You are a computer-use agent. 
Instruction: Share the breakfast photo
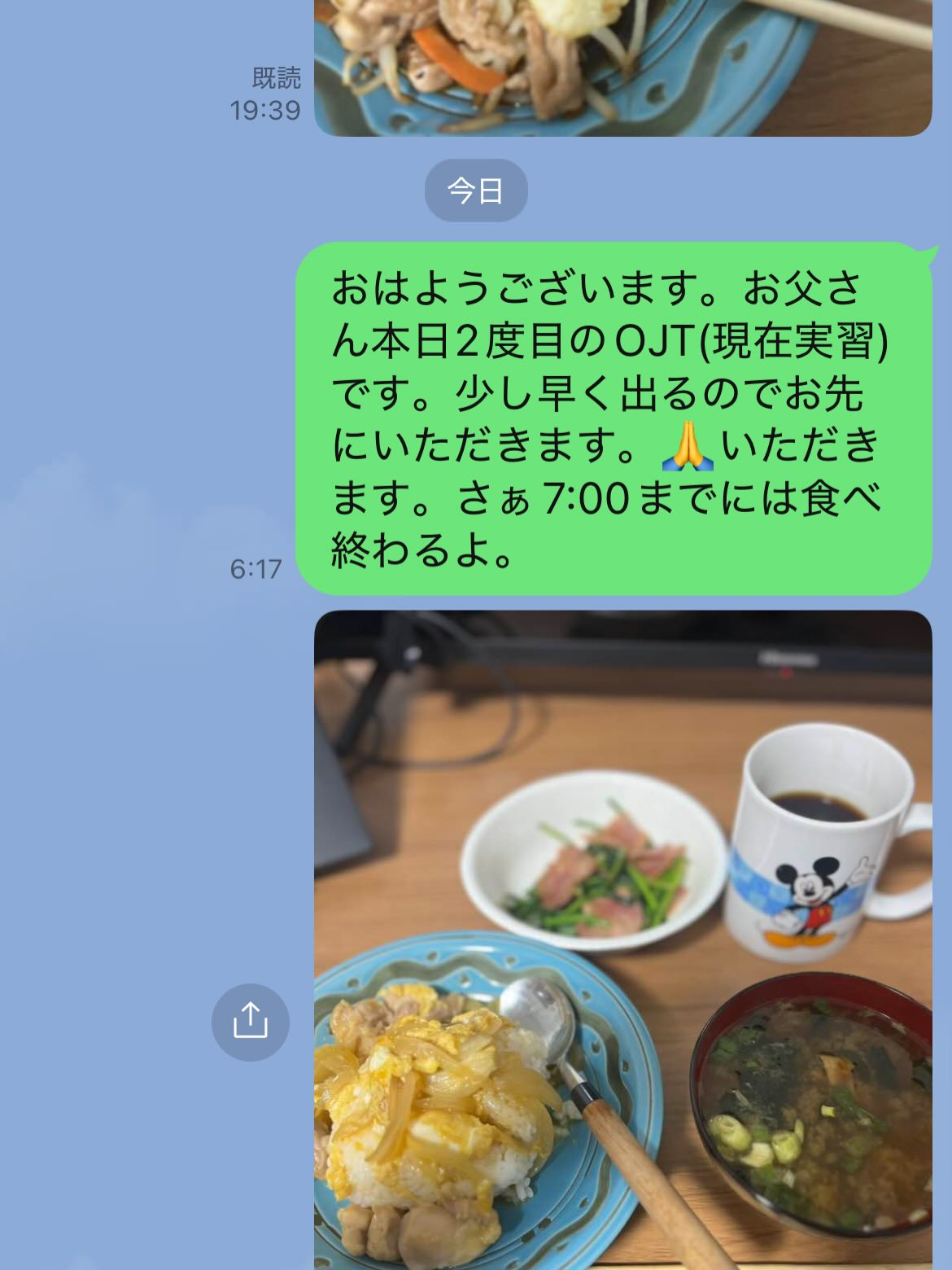(x=251, y=1022)
